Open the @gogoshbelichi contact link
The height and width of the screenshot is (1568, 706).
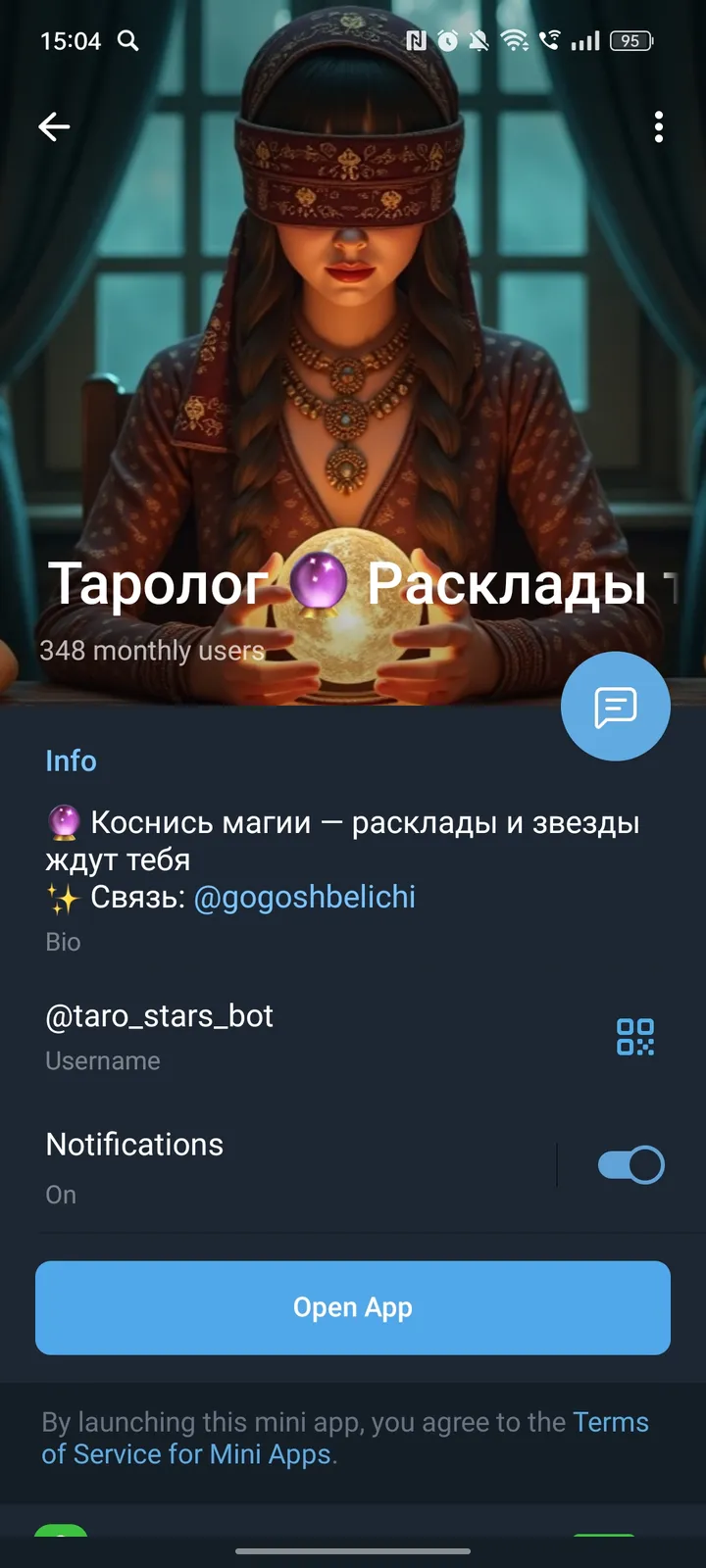point(305,896)
